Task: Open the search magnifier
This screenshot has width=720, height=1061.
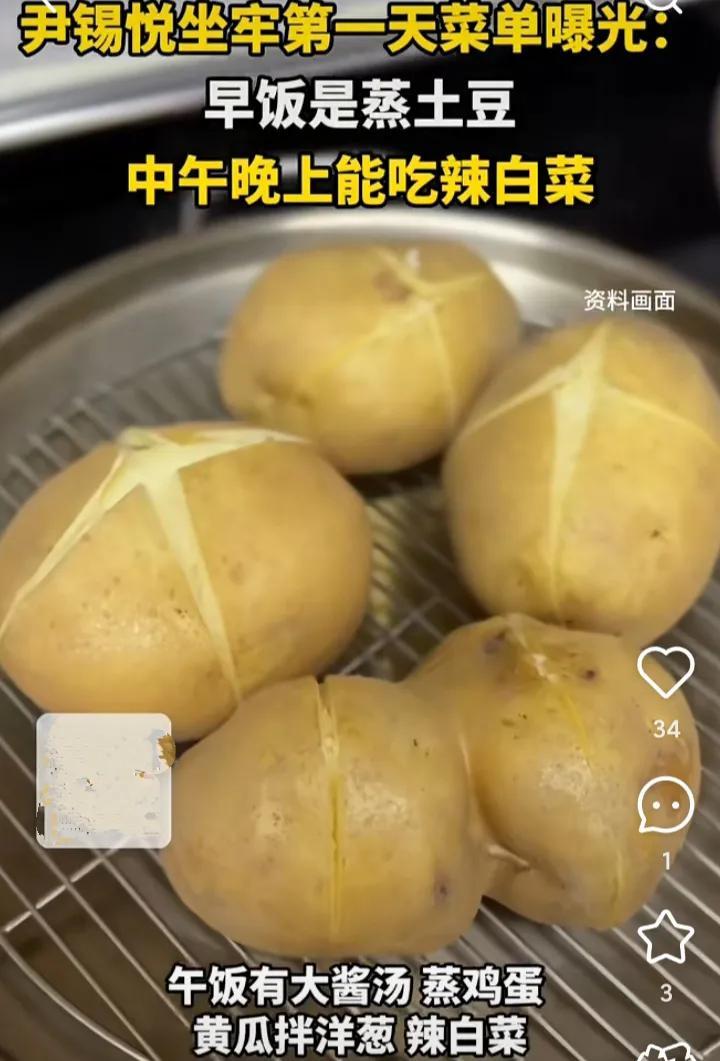Action: [x=663, y=5]
